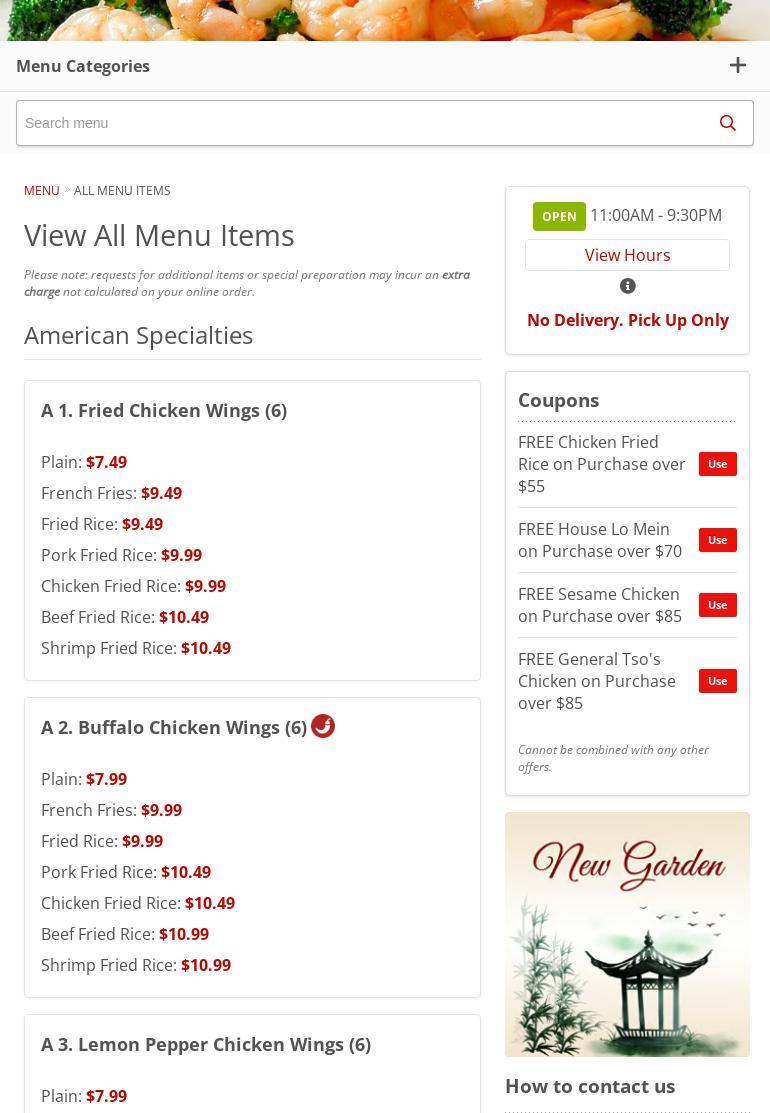Apply the FREE General Tso's Chicken coupon

(x=717, y=681)
